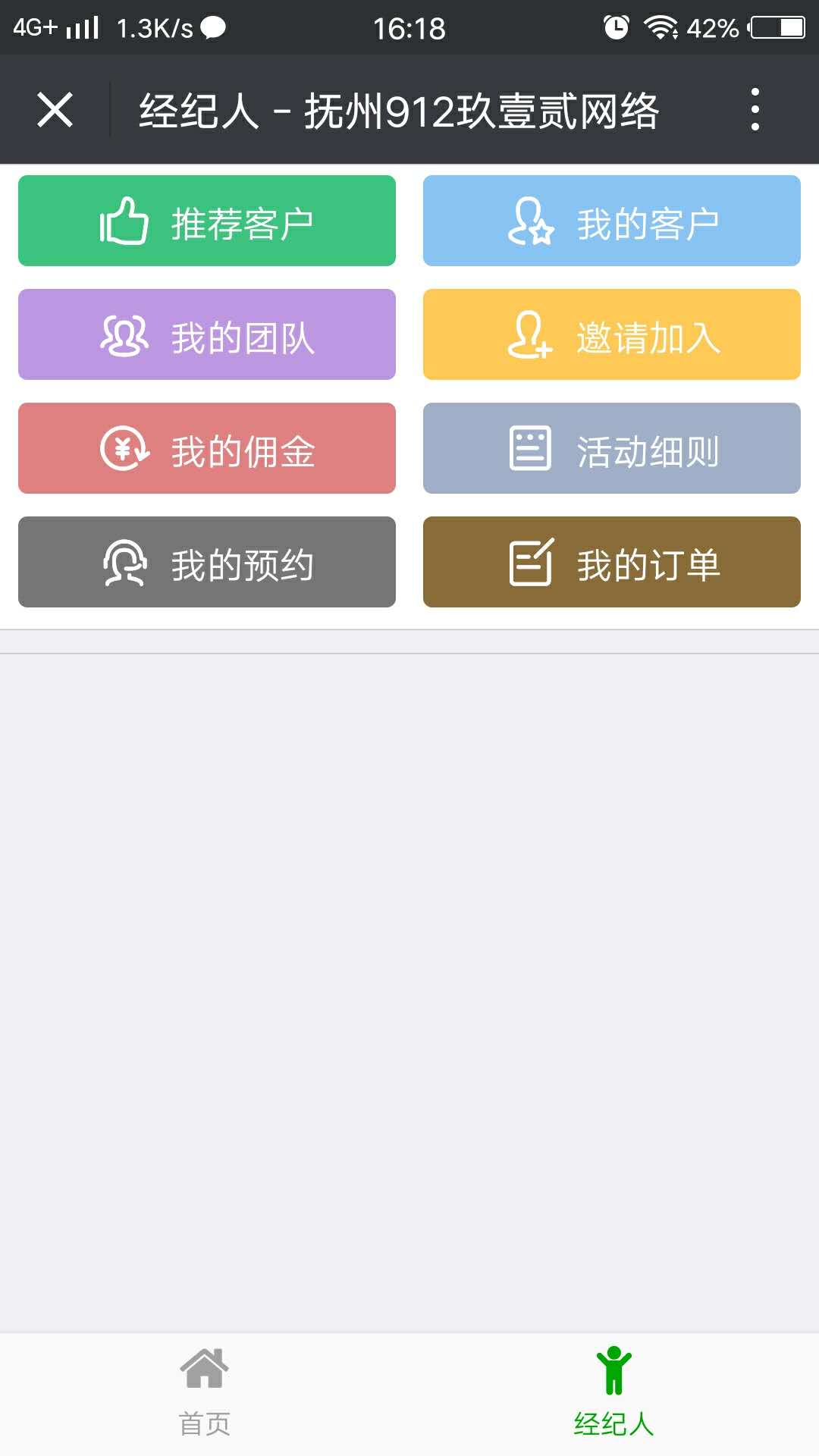Screen dimensions: 819x1456
Task: View 我的预约 appointments
Action: pyautogui.click(x=207, y=562)
